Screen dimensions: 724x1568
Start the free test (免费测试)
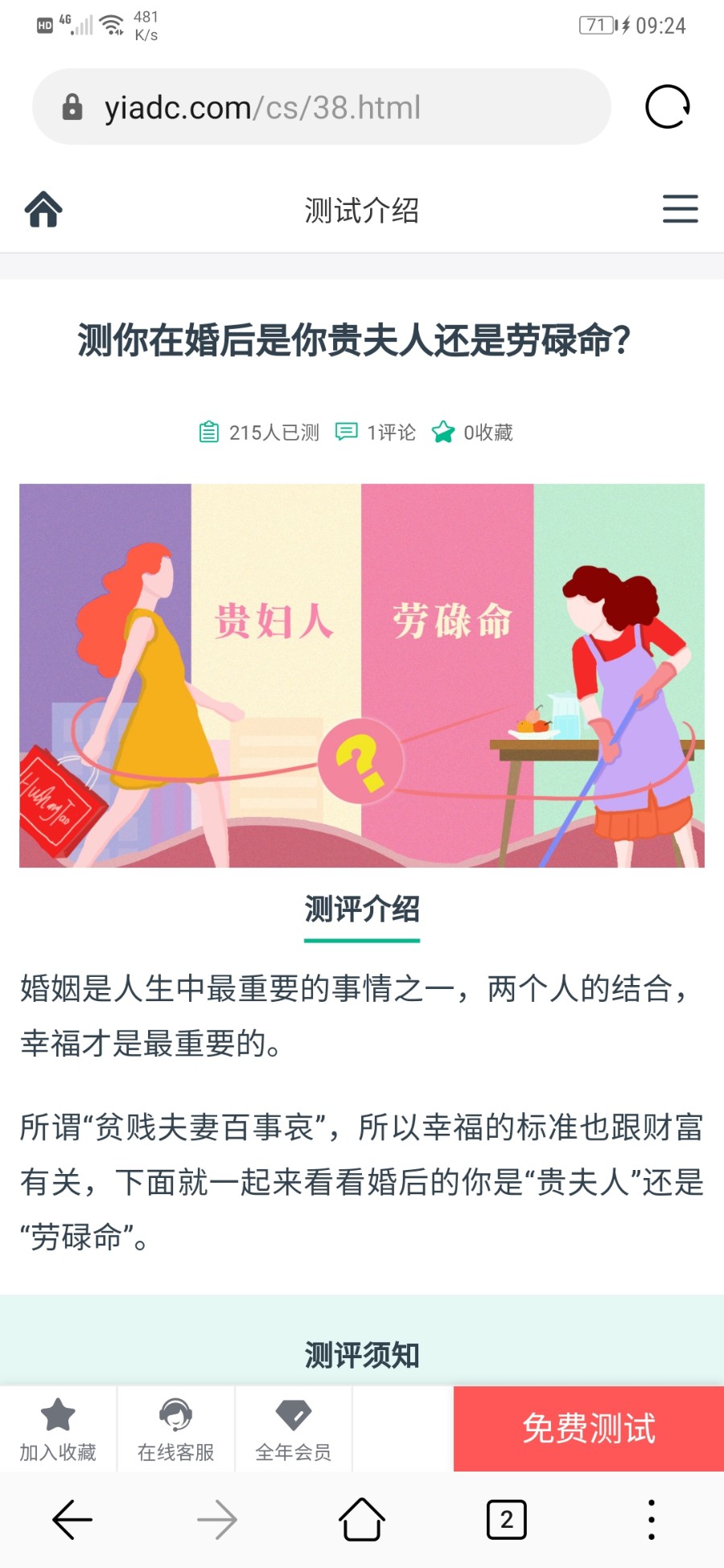pyautogui.click(x=589, y=1429)
